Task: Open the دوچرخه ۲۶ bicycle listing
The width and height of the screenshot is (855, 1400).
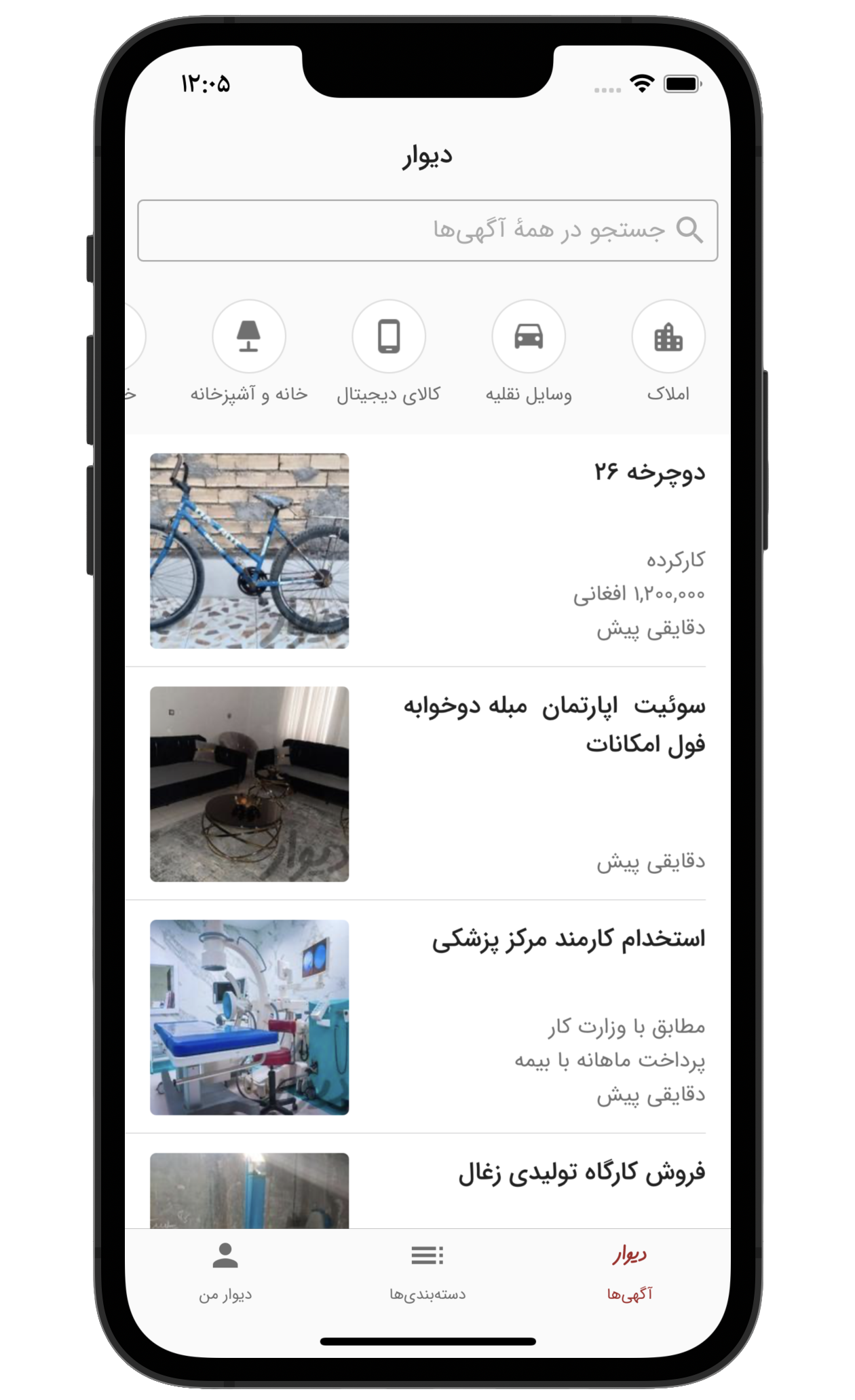Action: (427, 551)
